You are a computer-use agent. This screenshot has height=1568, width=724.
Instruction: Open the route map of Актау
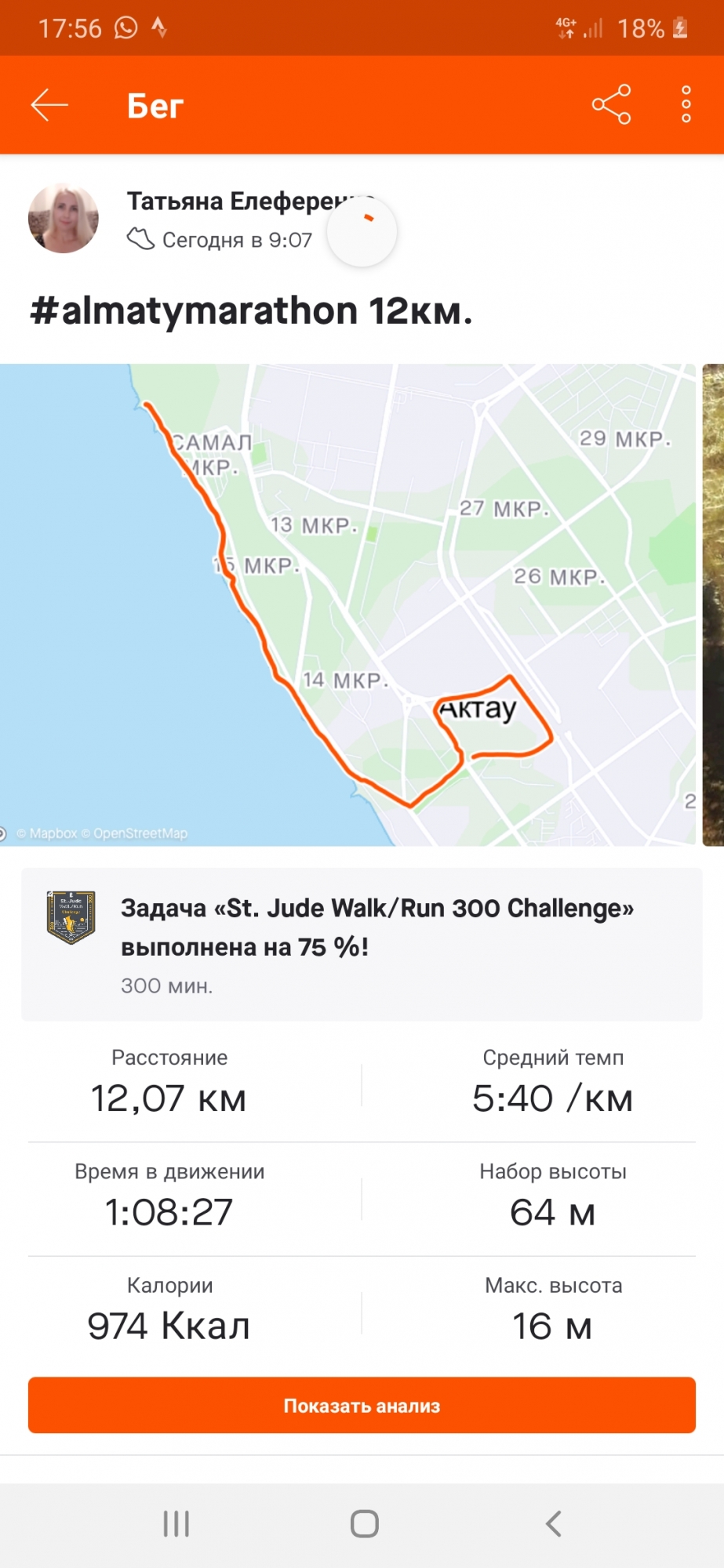pos(347,604)
